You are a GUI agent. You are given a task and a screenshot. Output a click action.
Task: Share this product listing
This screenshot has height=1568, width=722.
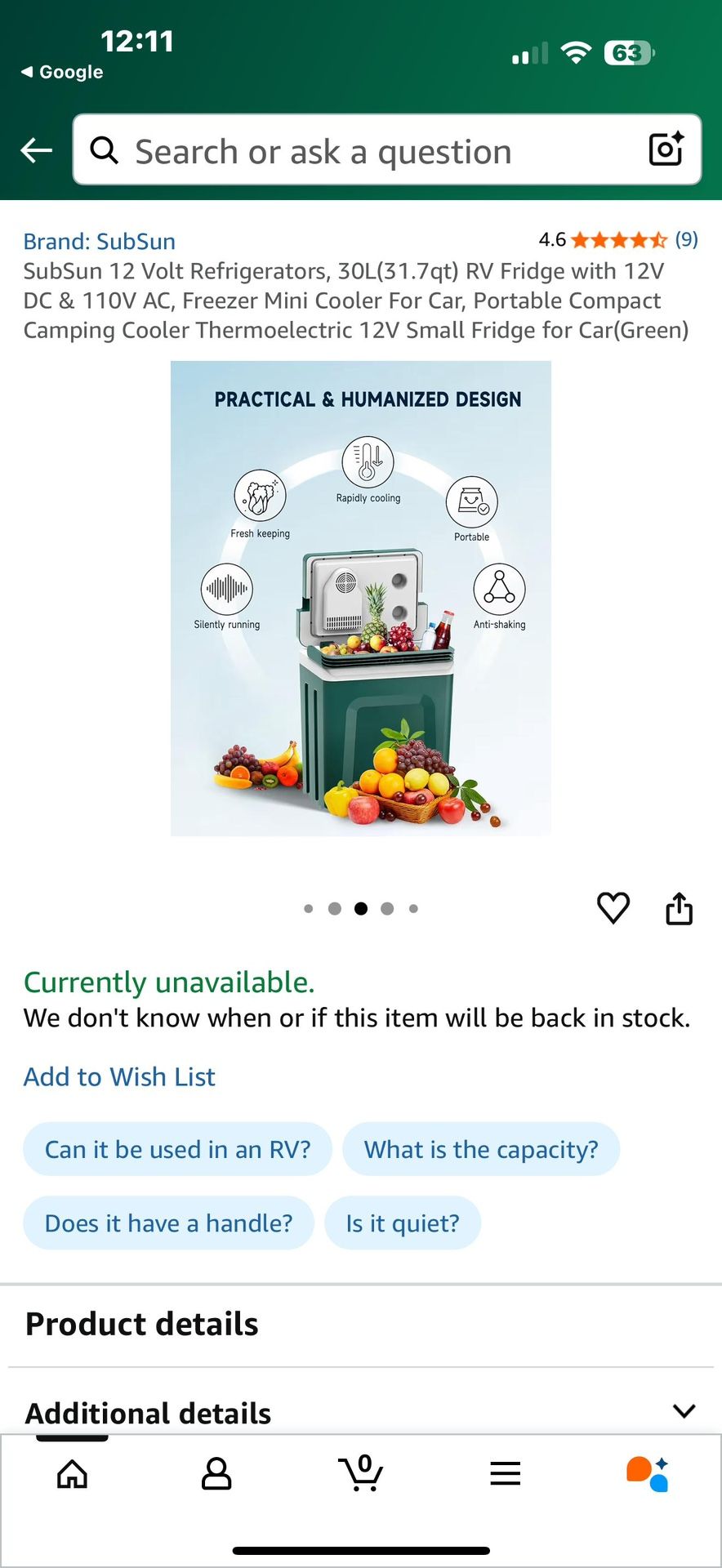click(679, 908)
